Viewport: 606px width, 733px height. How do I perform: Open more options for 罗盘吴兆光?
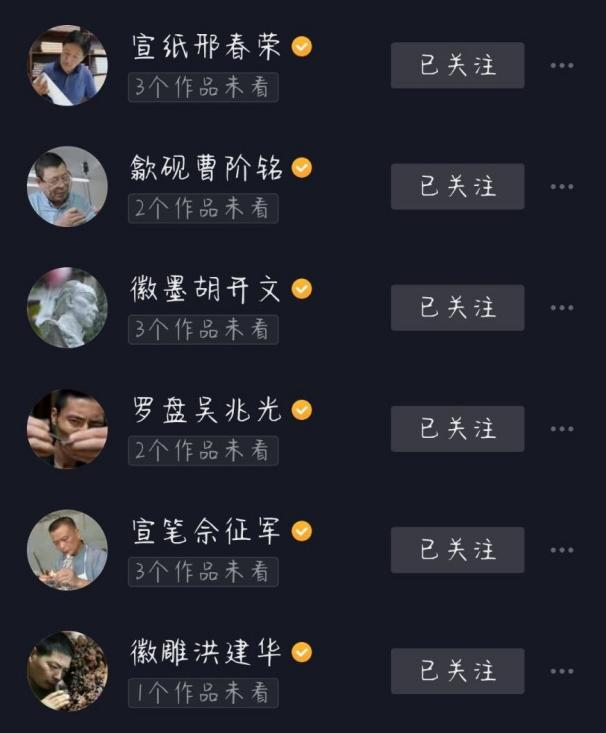coord(562,429)
